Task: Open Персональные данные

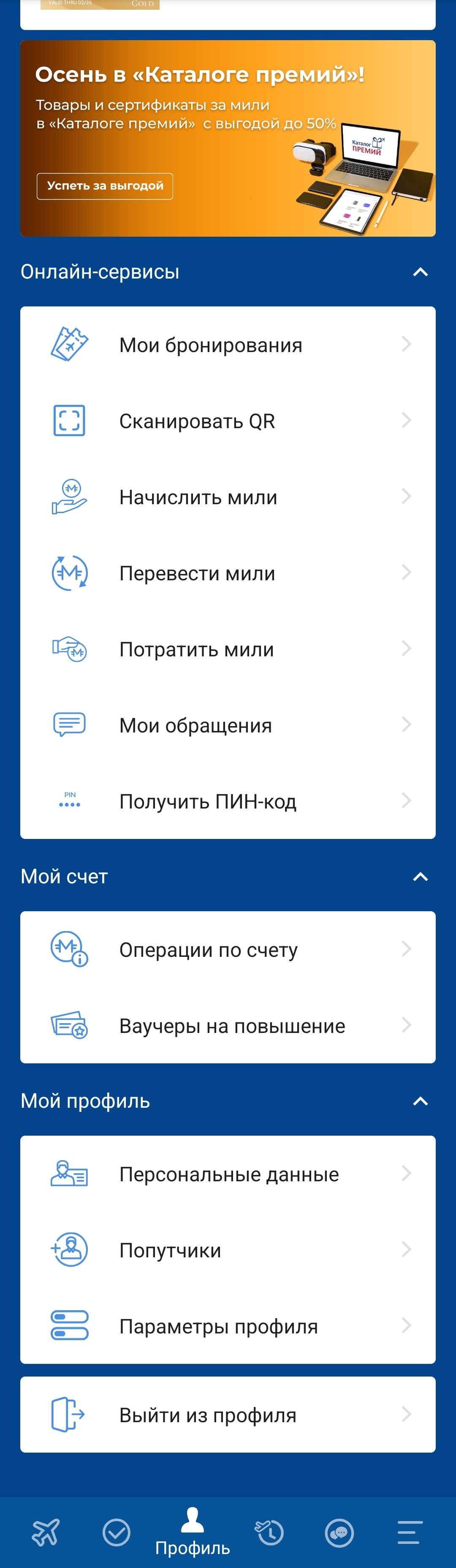Action: (228, 1174)
